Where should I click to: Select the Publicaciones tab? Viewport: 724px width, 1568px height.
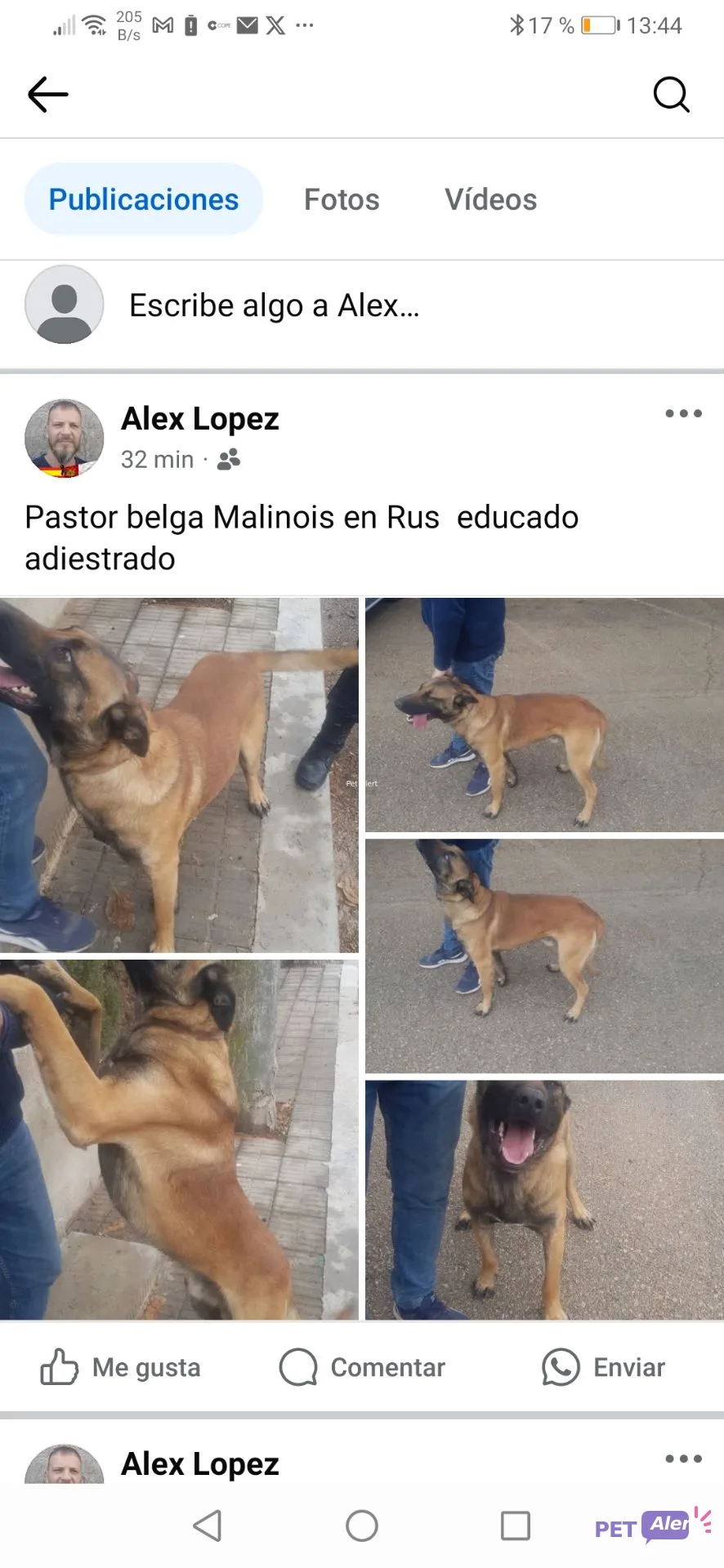pos(143,198)
